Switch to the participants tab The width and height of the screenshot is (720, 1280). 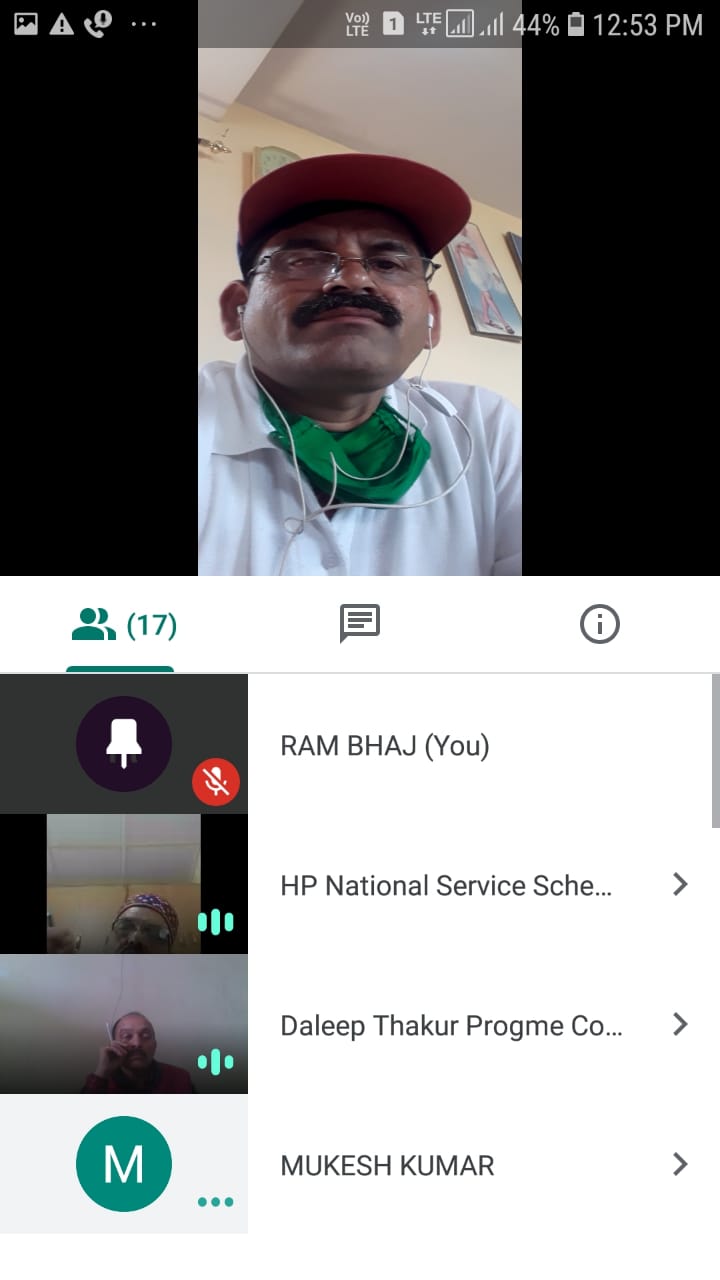[x=122, y=626]
